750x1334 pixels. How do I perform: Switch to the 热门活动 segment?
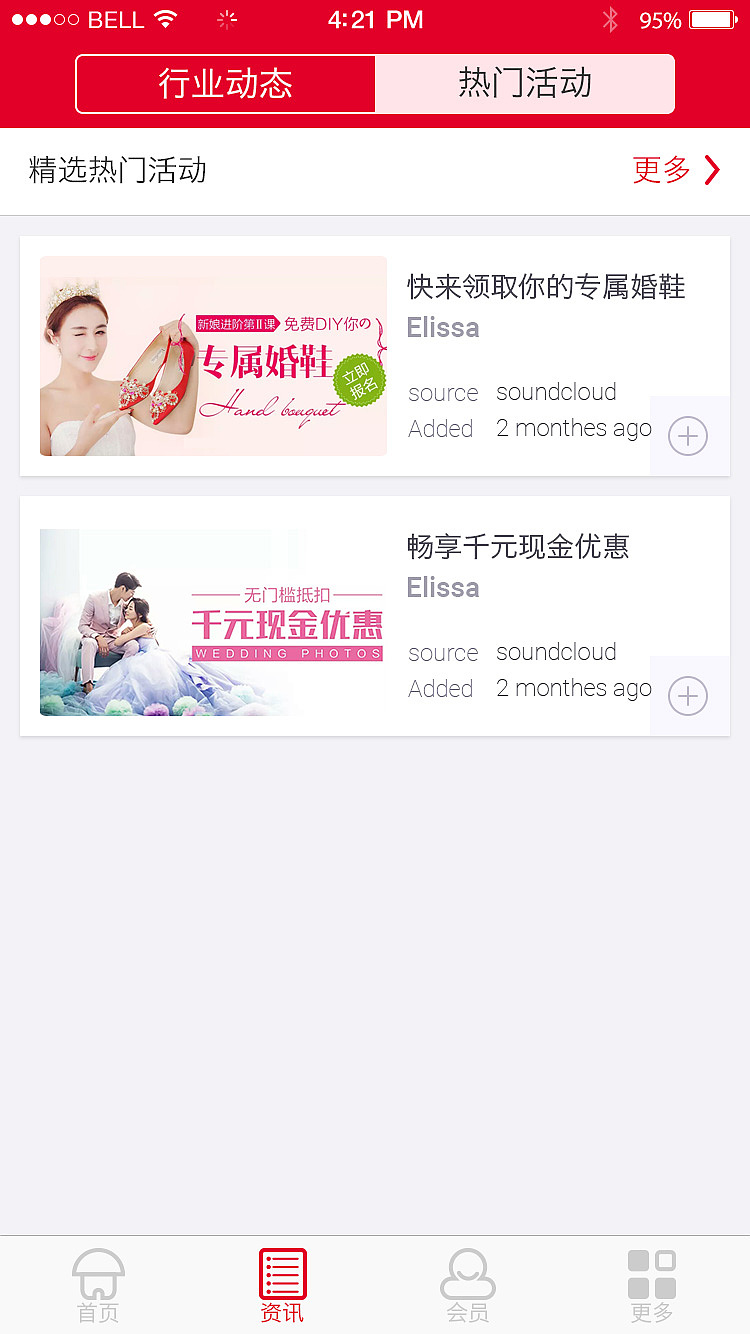(x=525, y=84)
